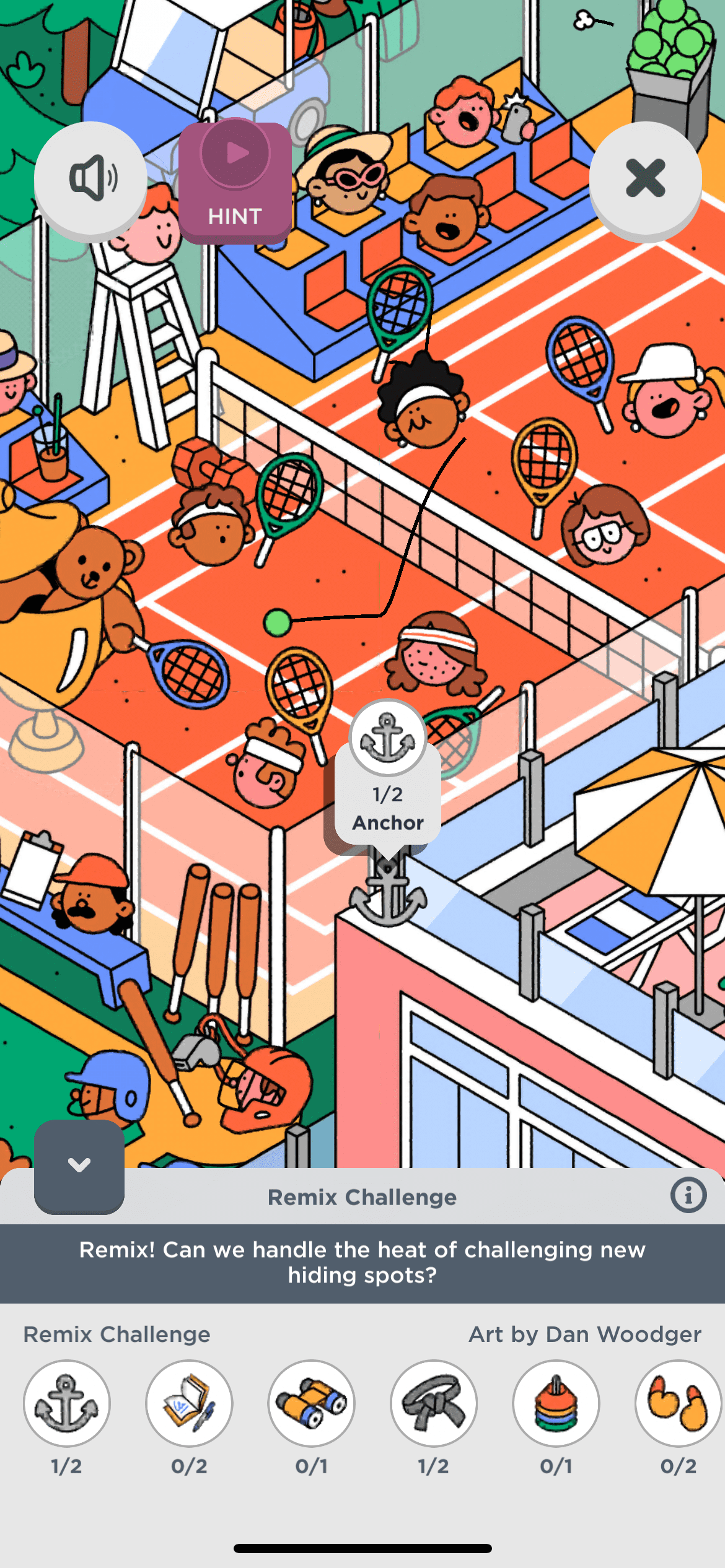The image size is (725, 1568).
Task: Select the notebook and pen item
Action: [x=189, y=1403]
